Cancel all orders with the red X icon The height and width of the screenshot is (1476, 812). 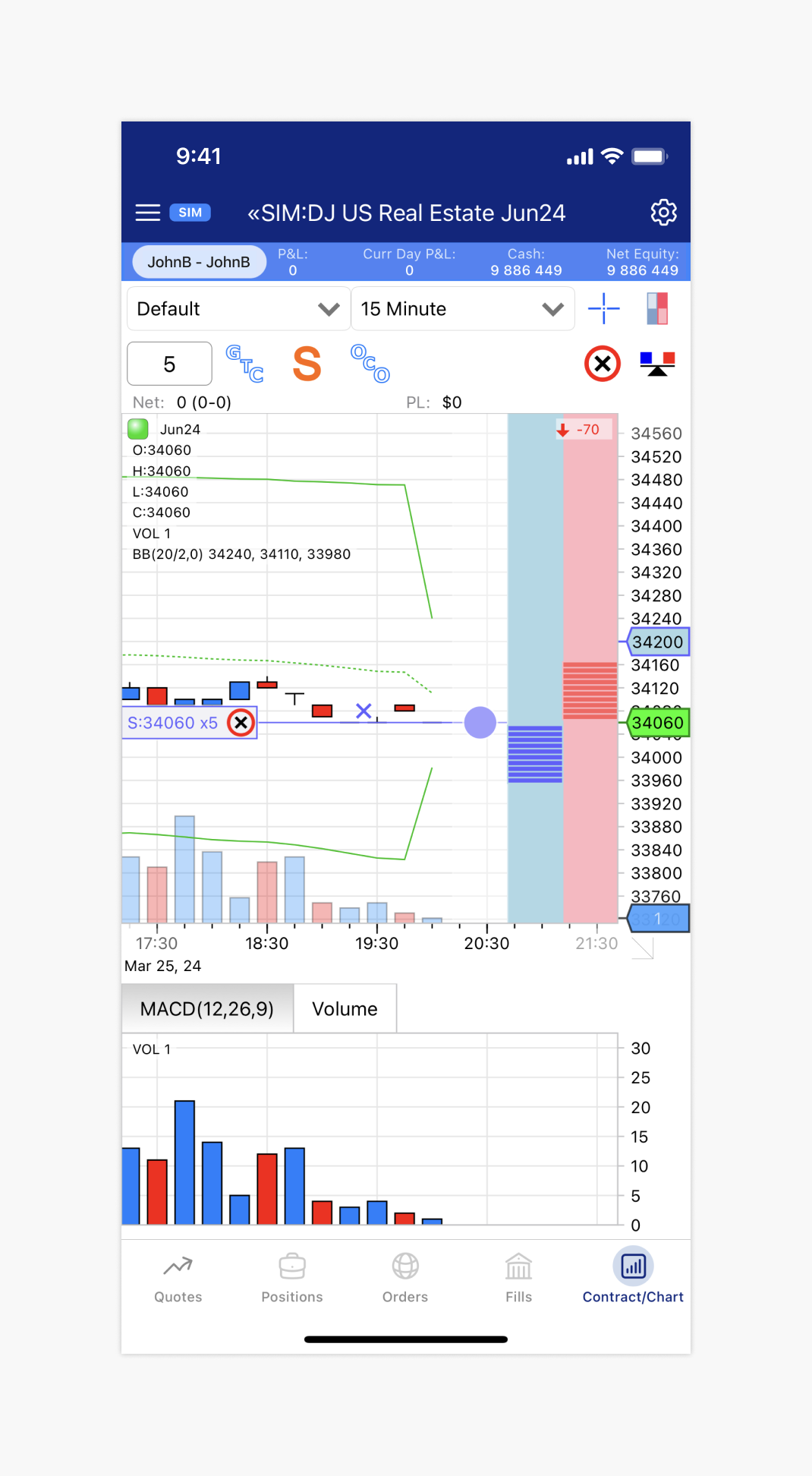point(602,364)
